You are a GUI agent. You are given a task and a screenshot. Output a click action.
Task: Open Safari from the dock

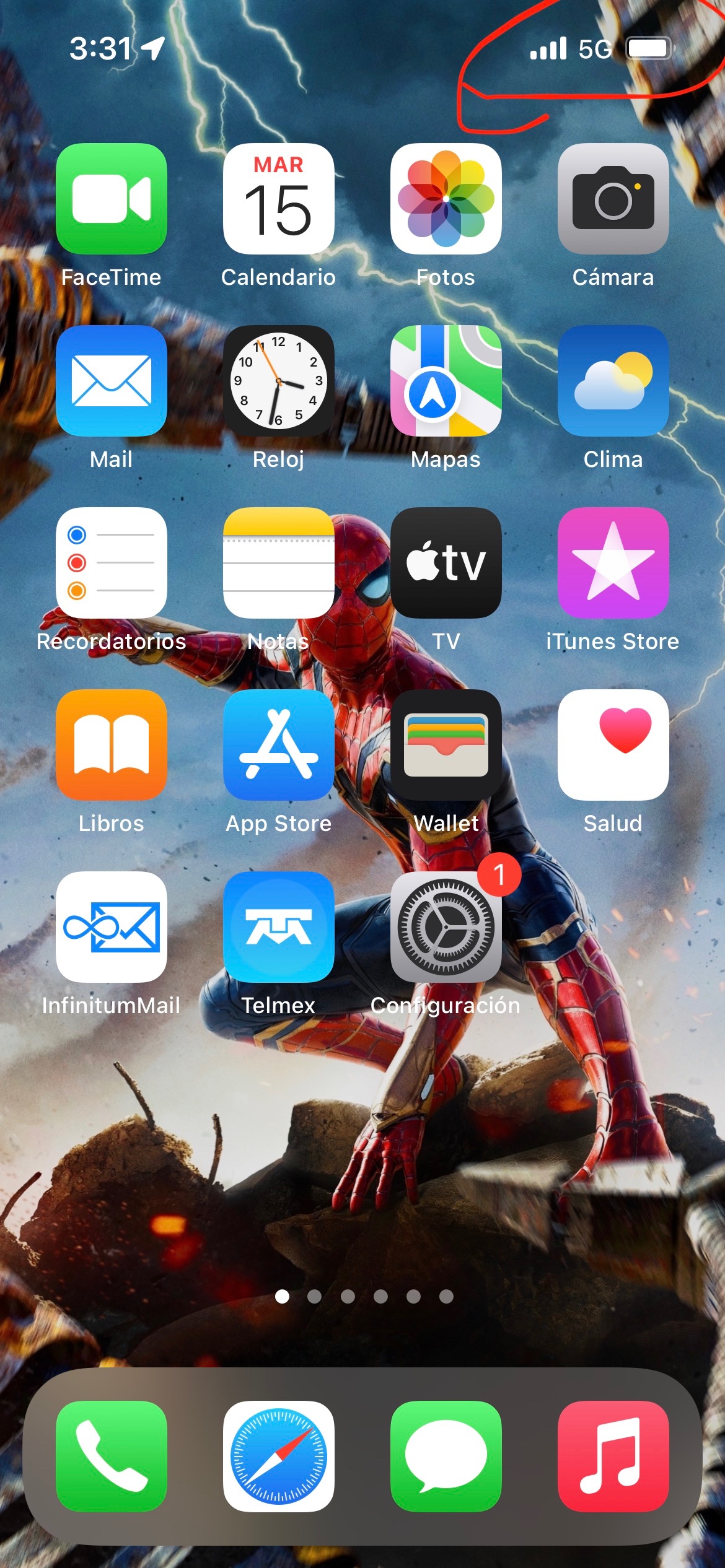tap(279, 1457)
